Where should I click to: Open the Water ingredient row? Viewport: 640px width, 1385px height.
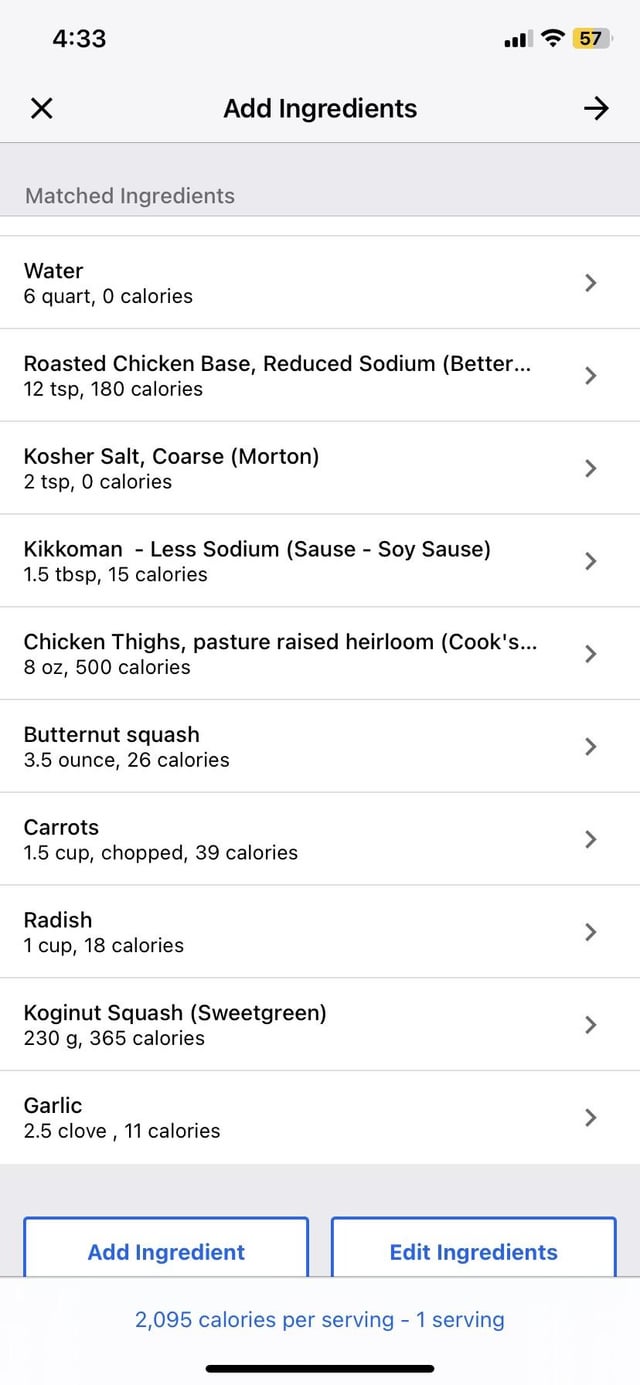(x=320, y=282)
